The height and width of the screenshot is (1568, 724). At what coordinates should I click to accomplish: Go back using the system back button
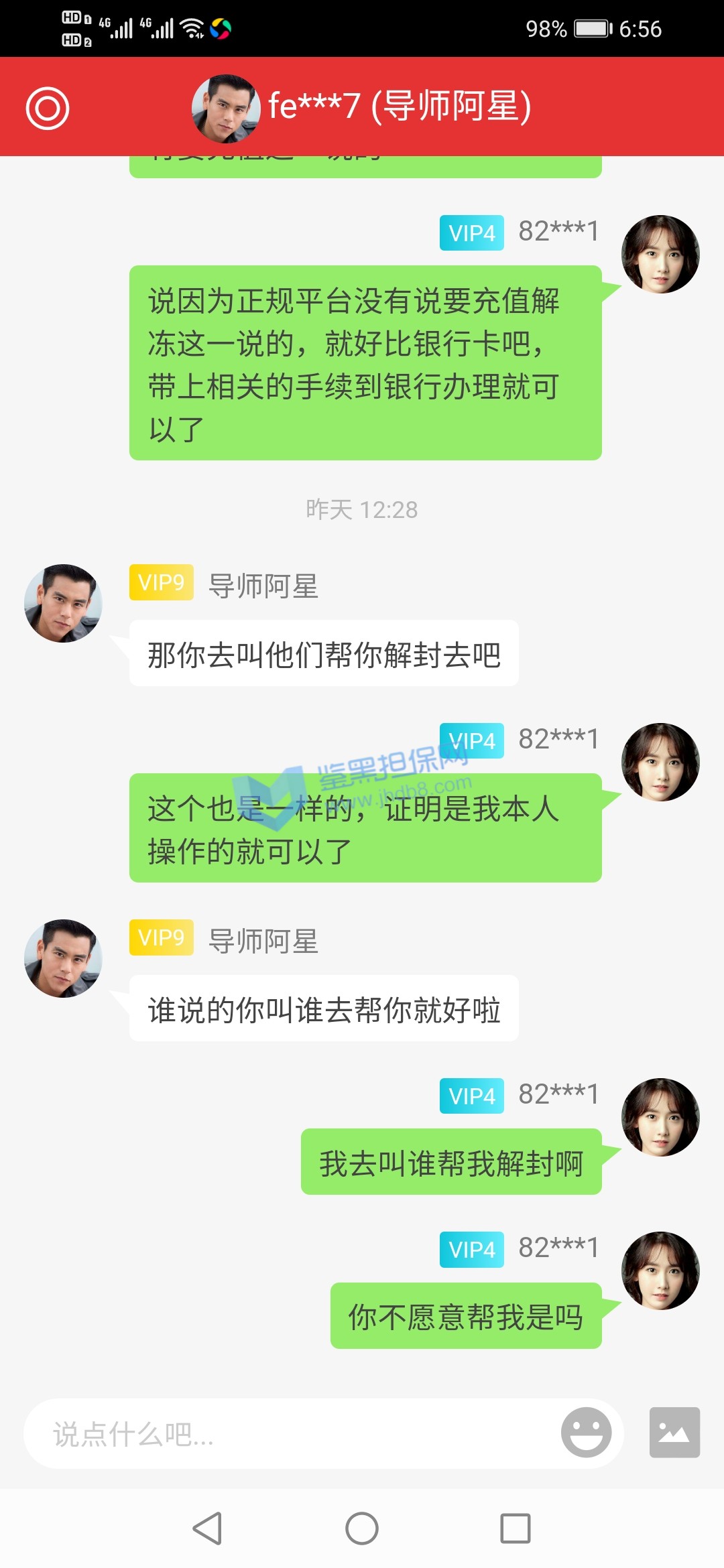[x=208, y=1528]
